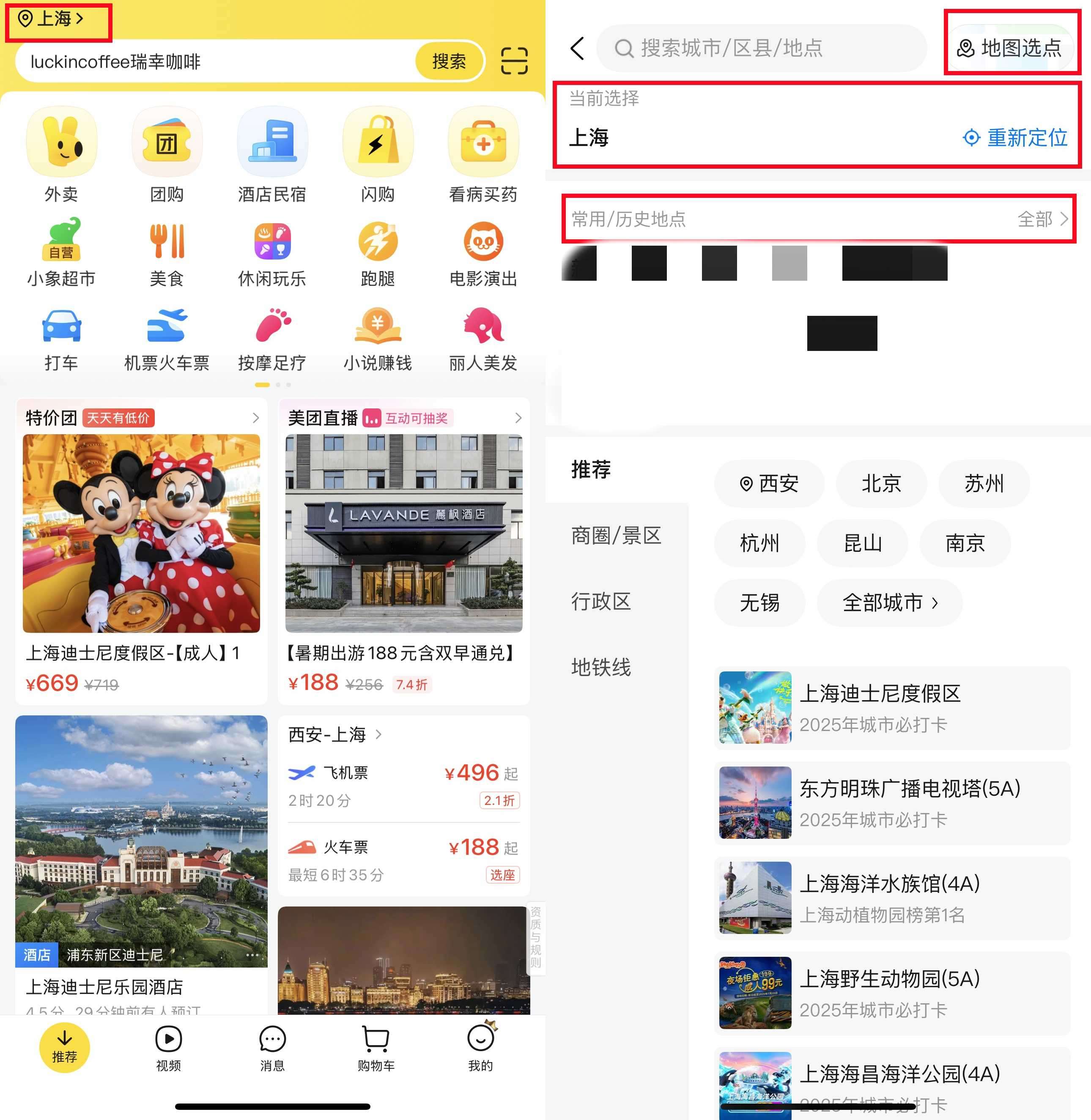
Task: Open the 购物车 shopping cart tab
Action: [376, 1049]
